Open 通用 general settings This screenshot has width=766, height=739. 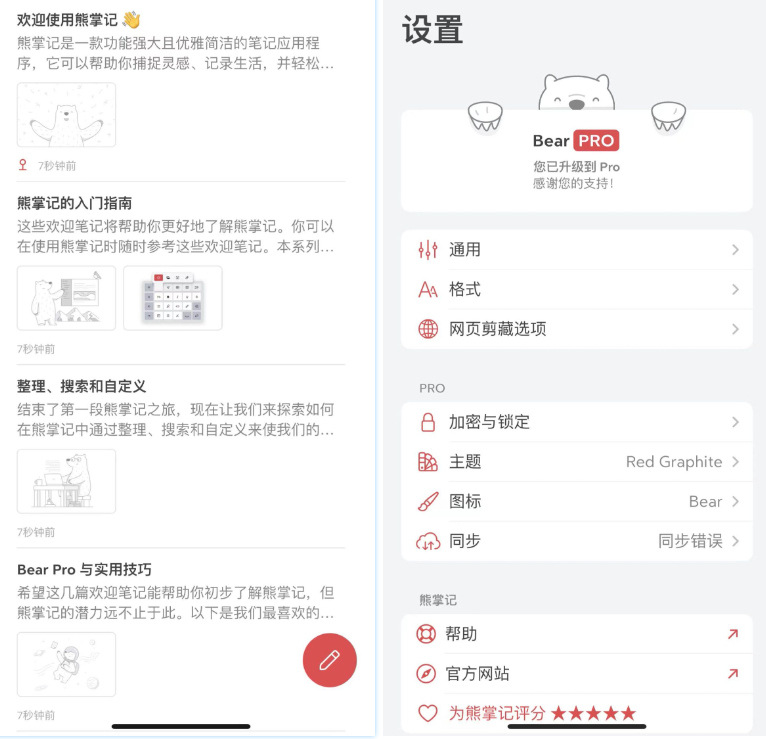pyautogui.click(x=577, y=250)
